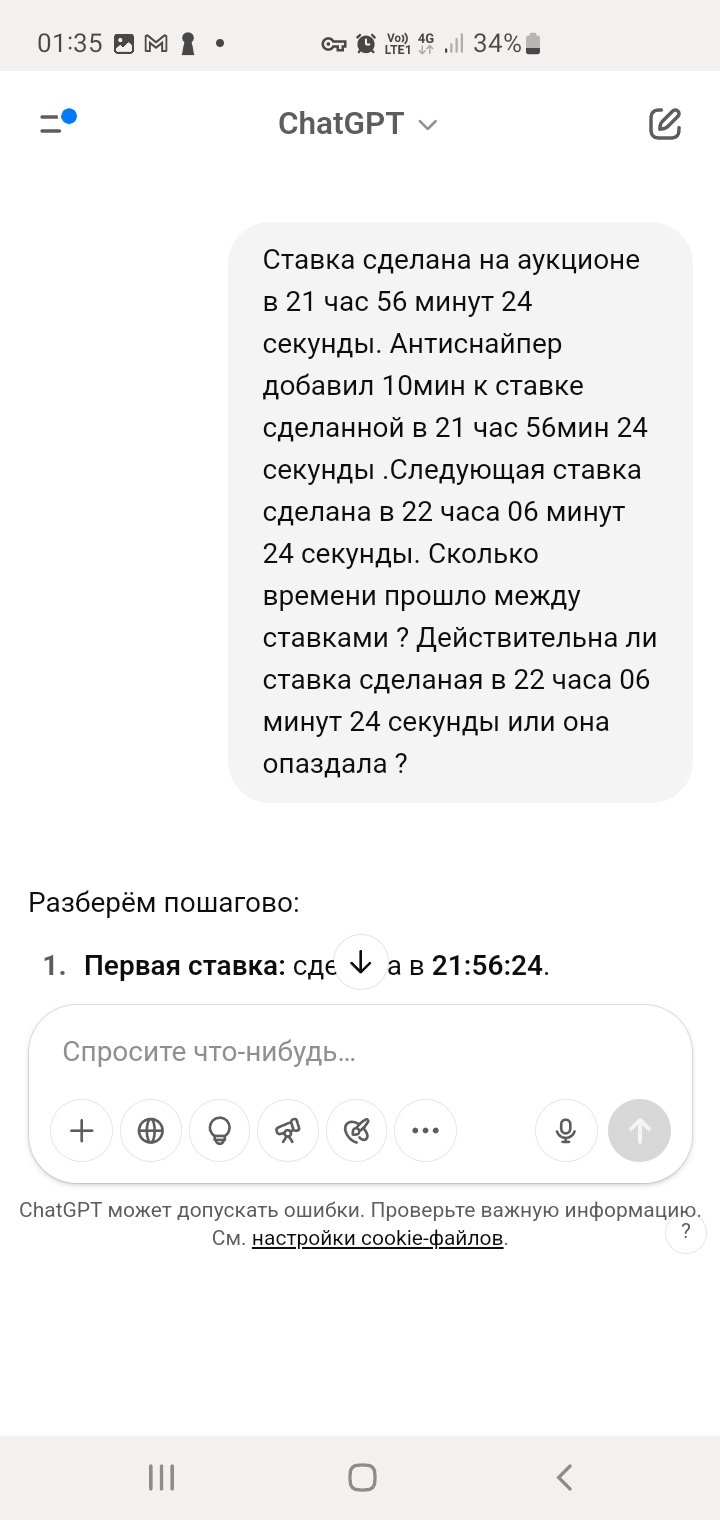
Task: Open the question mark help button
Action: pyautogui.click(x=686, y=1232)
